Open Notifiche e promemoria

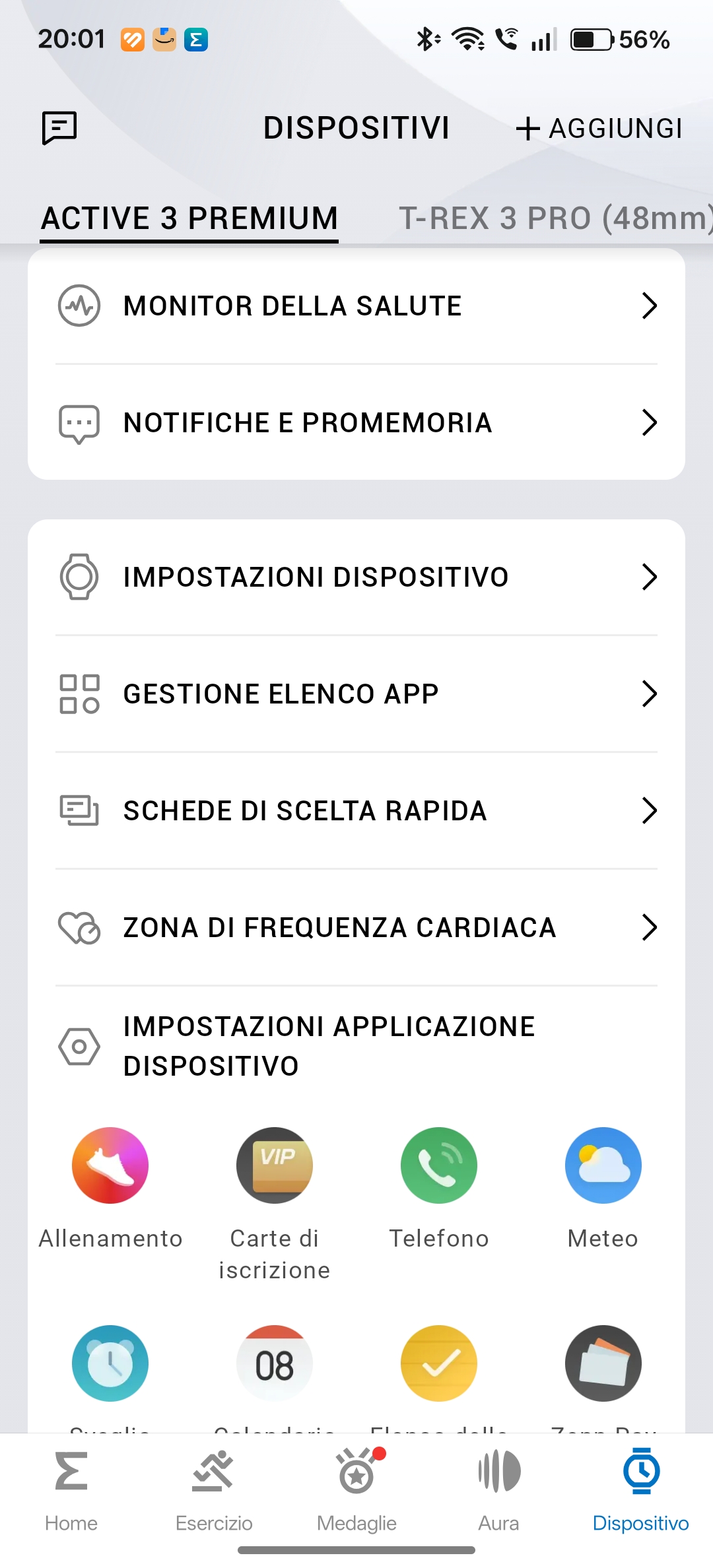pos(356,423)
